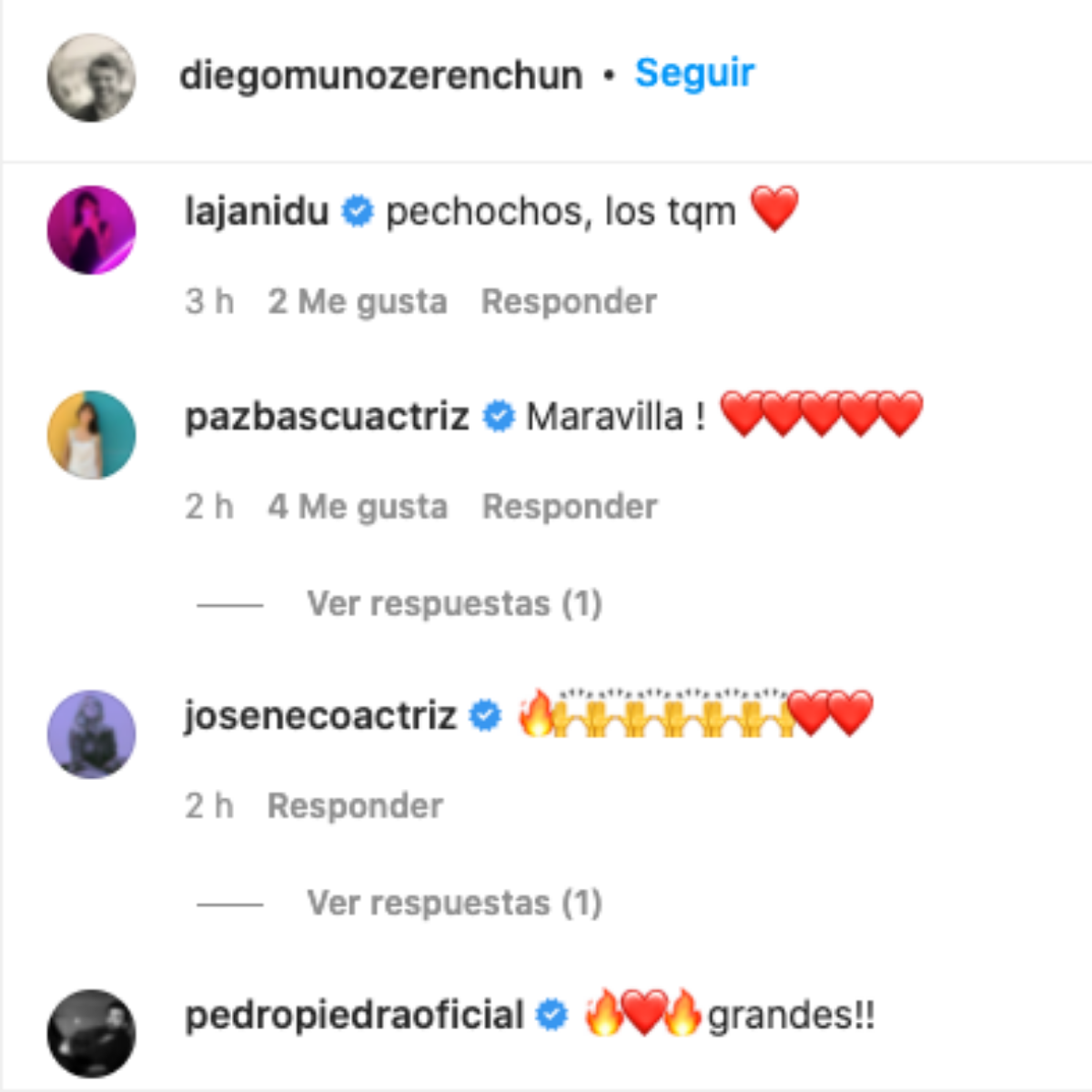View the 4 likes on pazbascuactriz's comment
This screenshot has height=1092, width=1092.
tap(358, 507)
